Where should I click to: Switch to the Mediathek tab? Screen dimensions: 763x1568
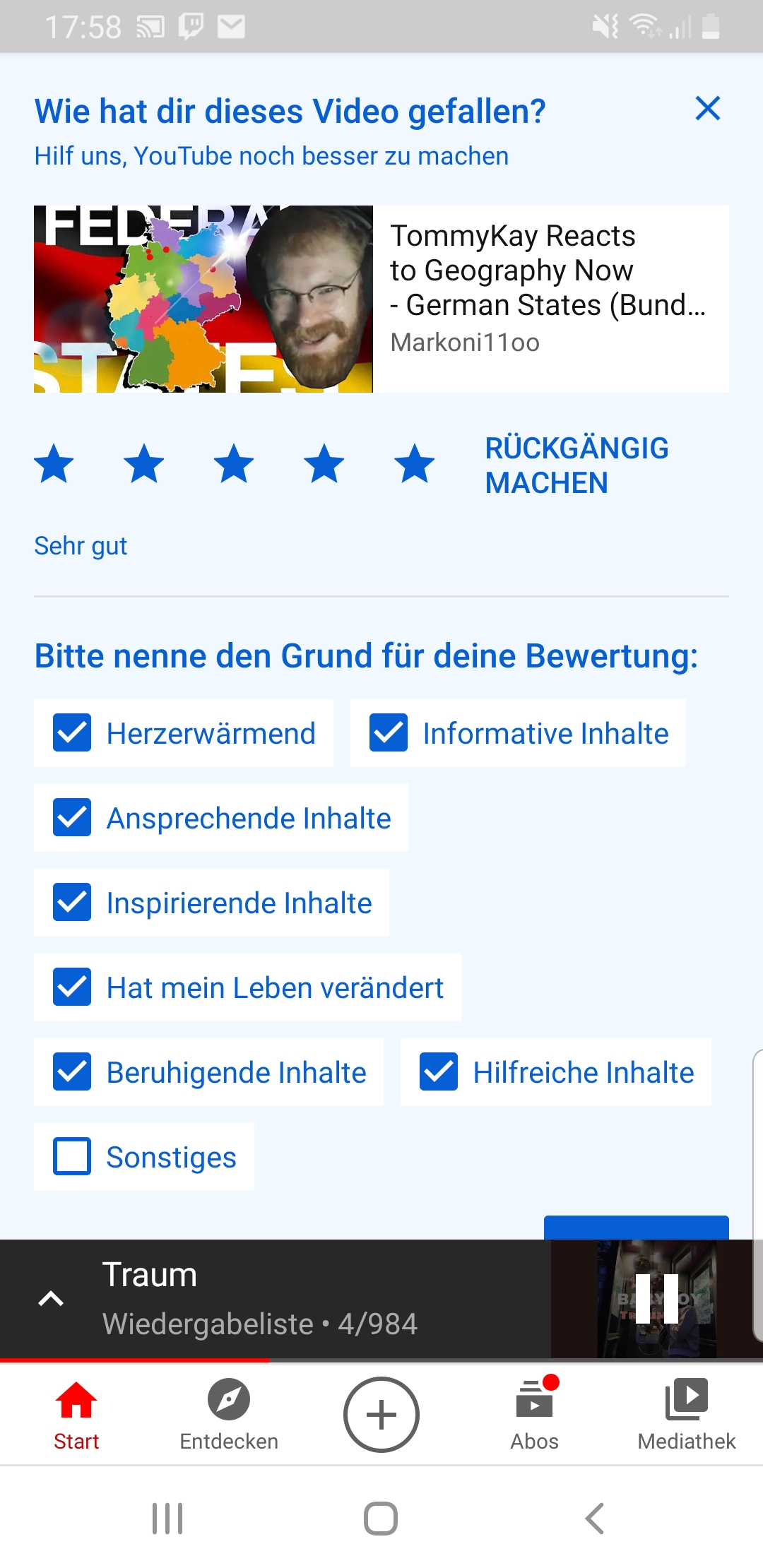point(687,1414)
